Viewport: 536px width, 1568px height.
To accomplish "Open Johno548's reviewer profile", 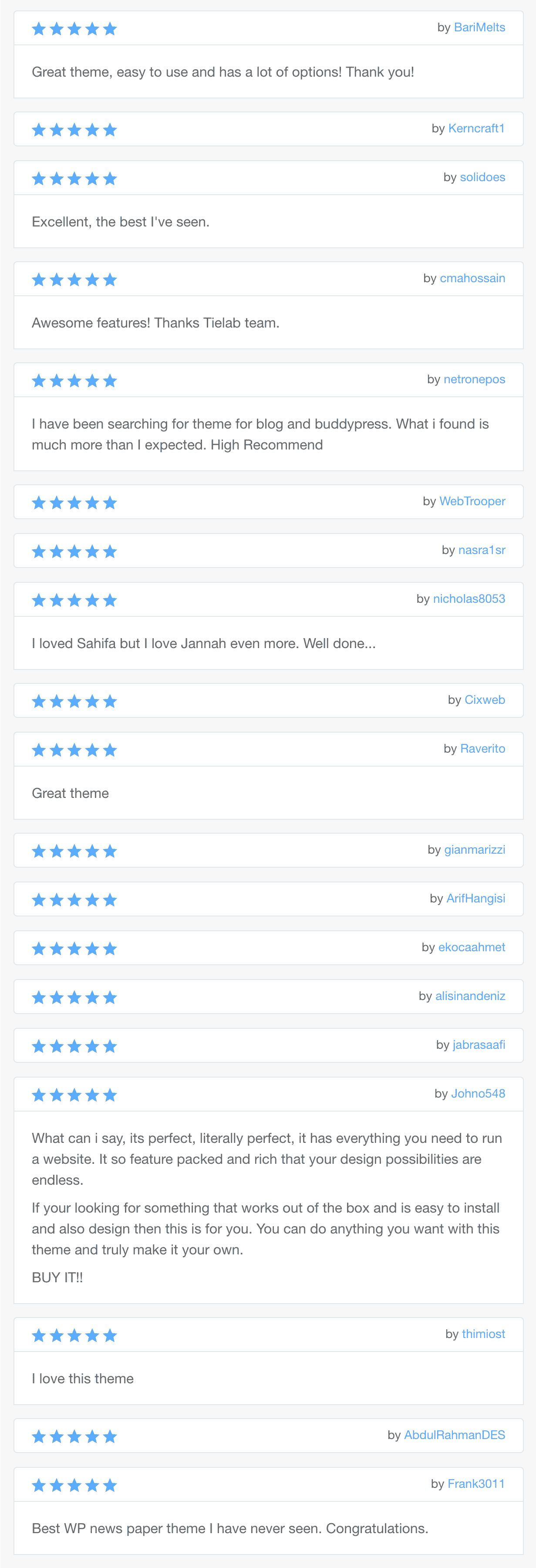I will 478,1093.
